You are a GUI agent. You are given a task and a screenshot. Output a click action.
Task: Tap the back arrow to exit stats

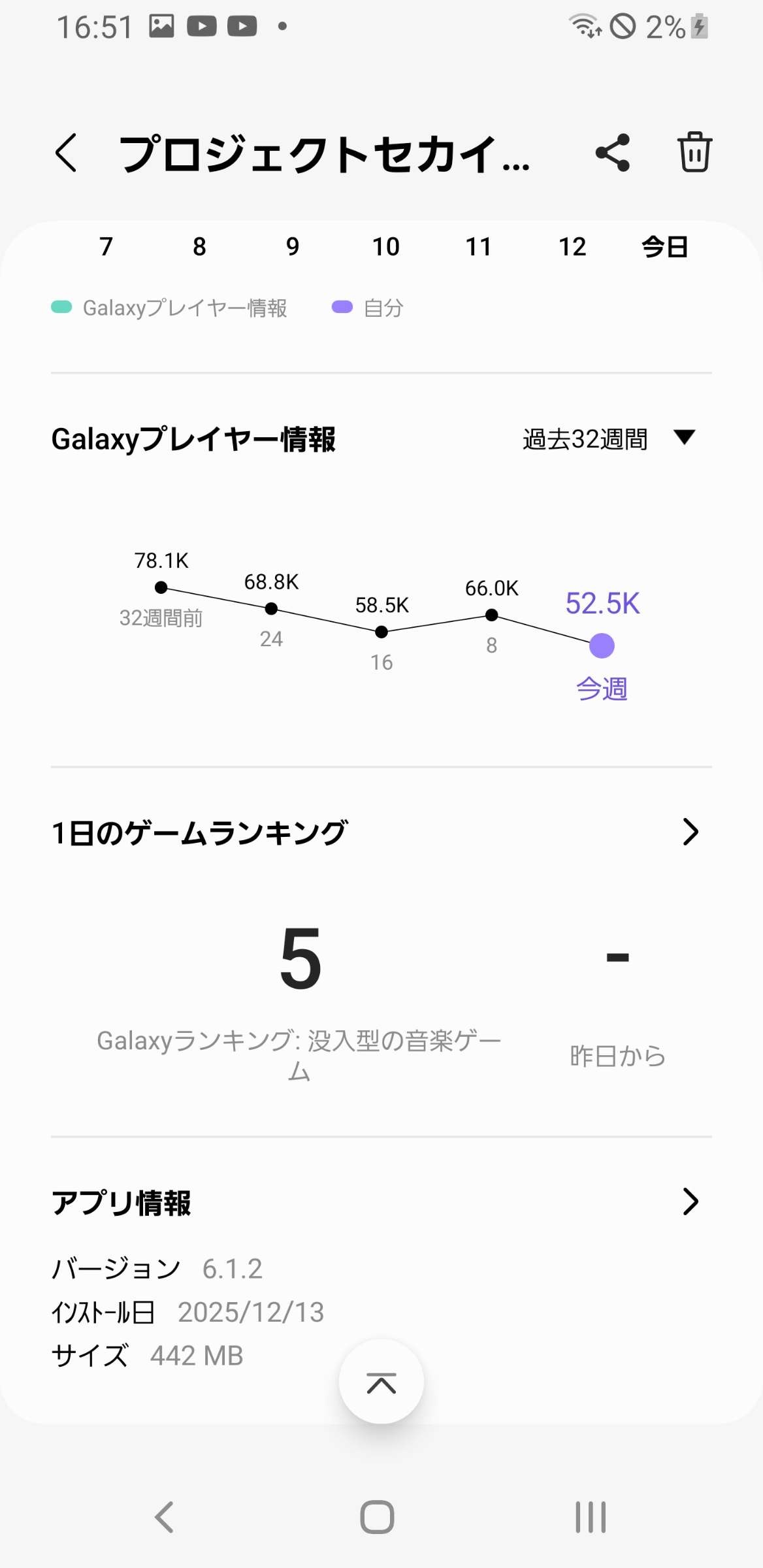67,152
